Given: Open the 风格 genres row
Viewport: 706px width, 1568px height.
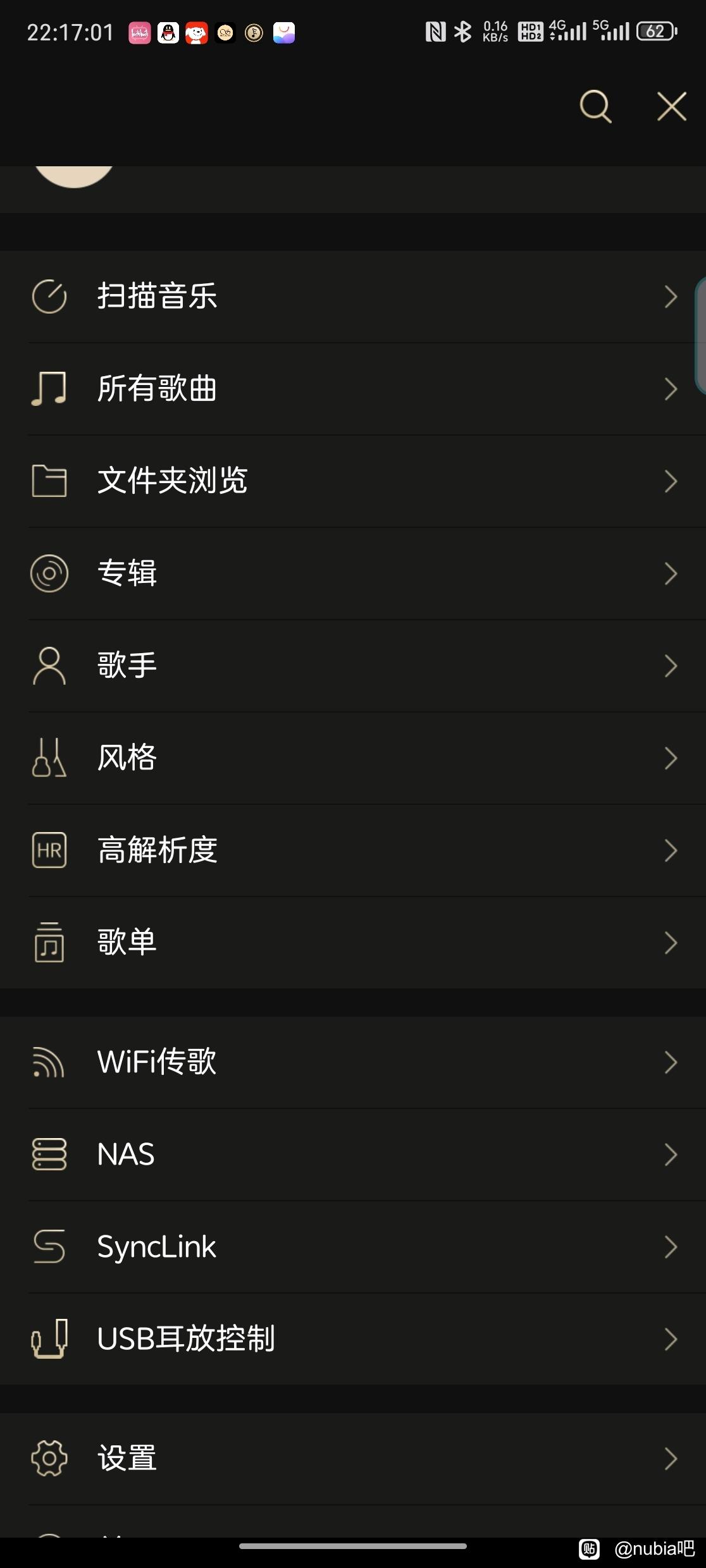Looking at the screenshot, I should tap(353, 758).
